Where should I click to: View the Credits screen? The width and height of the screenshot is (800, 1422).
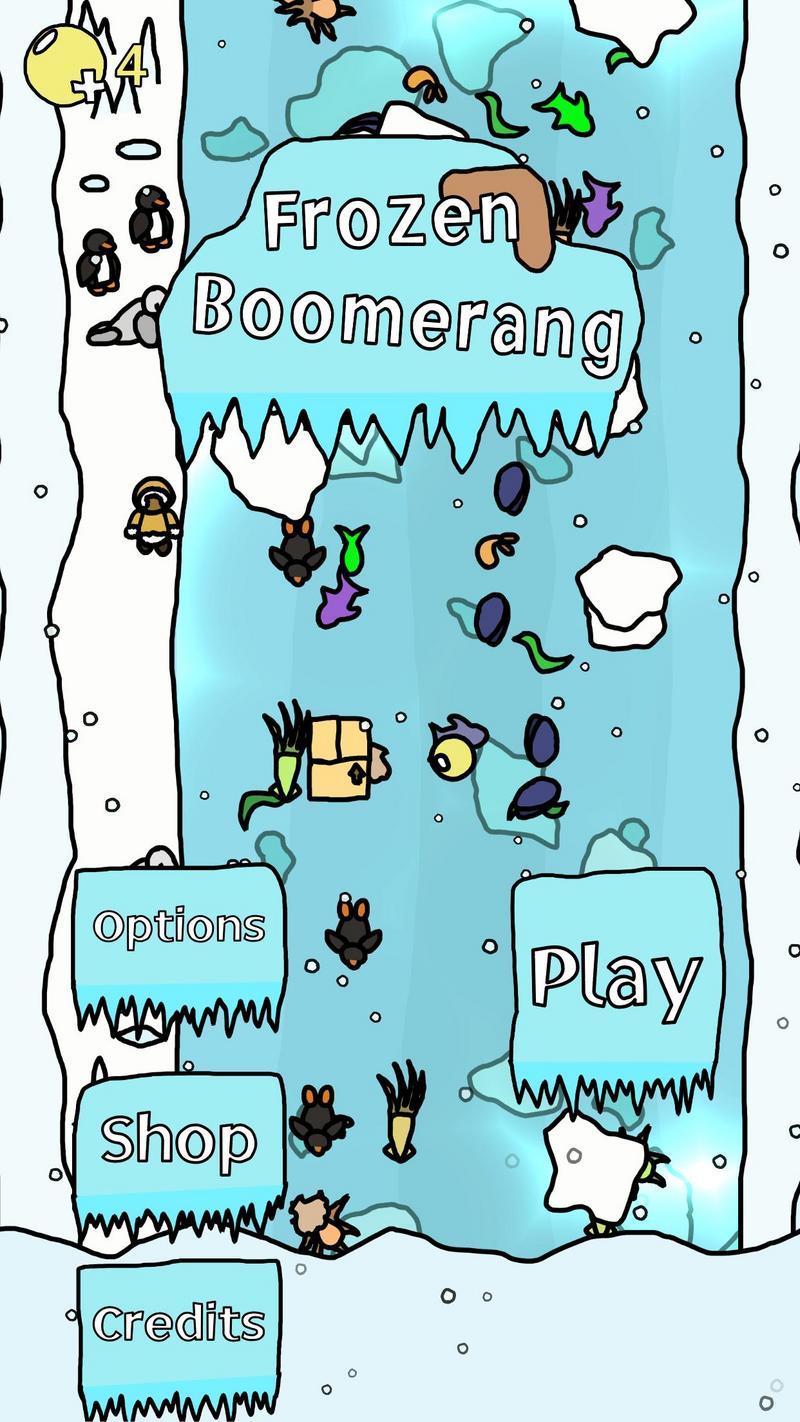pyautogui.click(x=179, y=1325)
